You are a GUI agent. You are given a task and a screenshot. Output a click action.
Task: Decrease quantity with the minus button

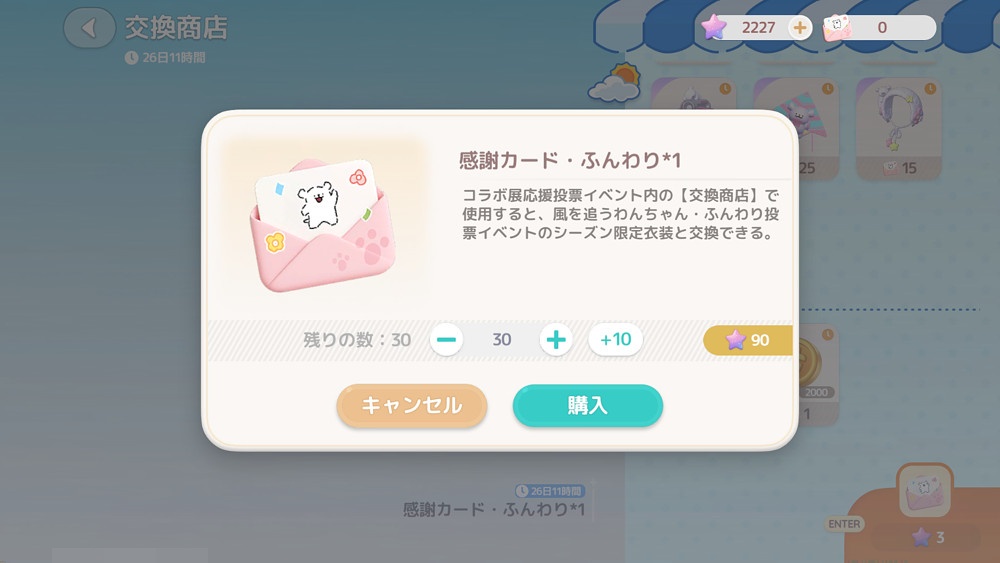[447, 340]
